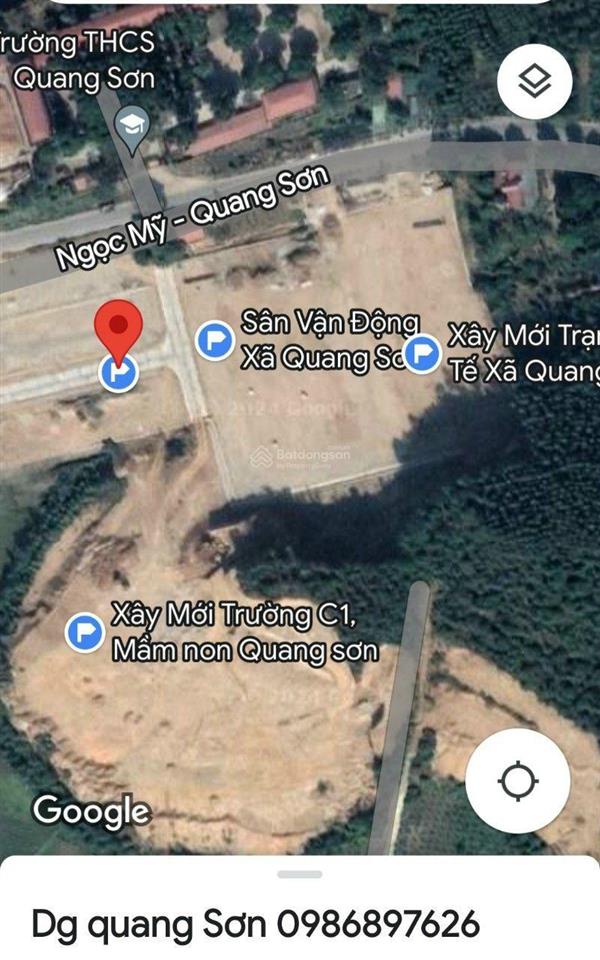The width and height of the screenshot is (600, 960).
Task: Open Xây Mới Trường C1, Mầm non marker
Action: (x=84, y=632)
